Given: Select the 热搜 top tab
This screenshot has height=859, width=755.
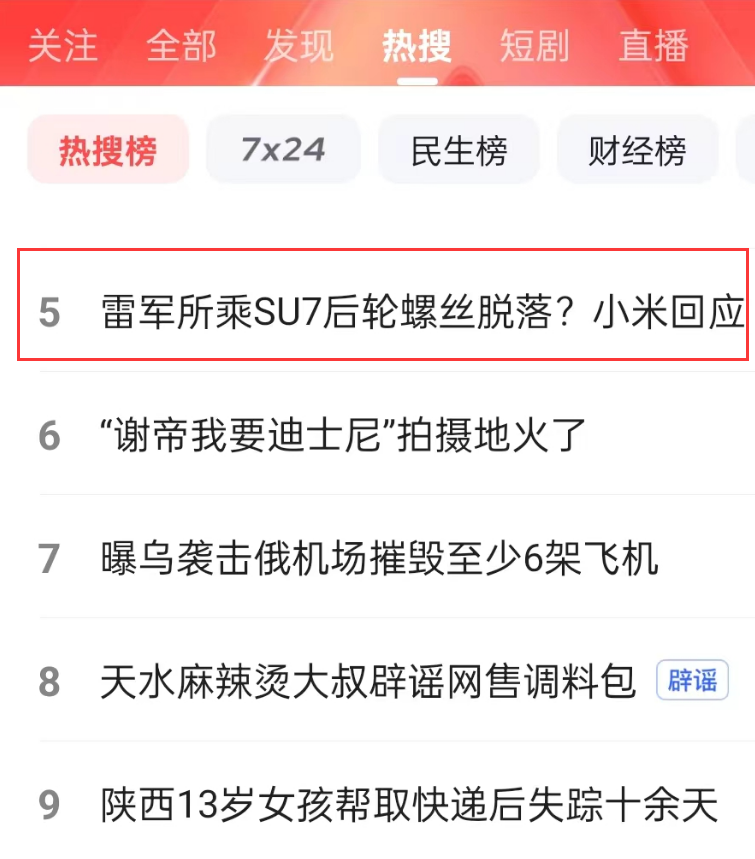Looking at the screenshot, I should [416, 46].
